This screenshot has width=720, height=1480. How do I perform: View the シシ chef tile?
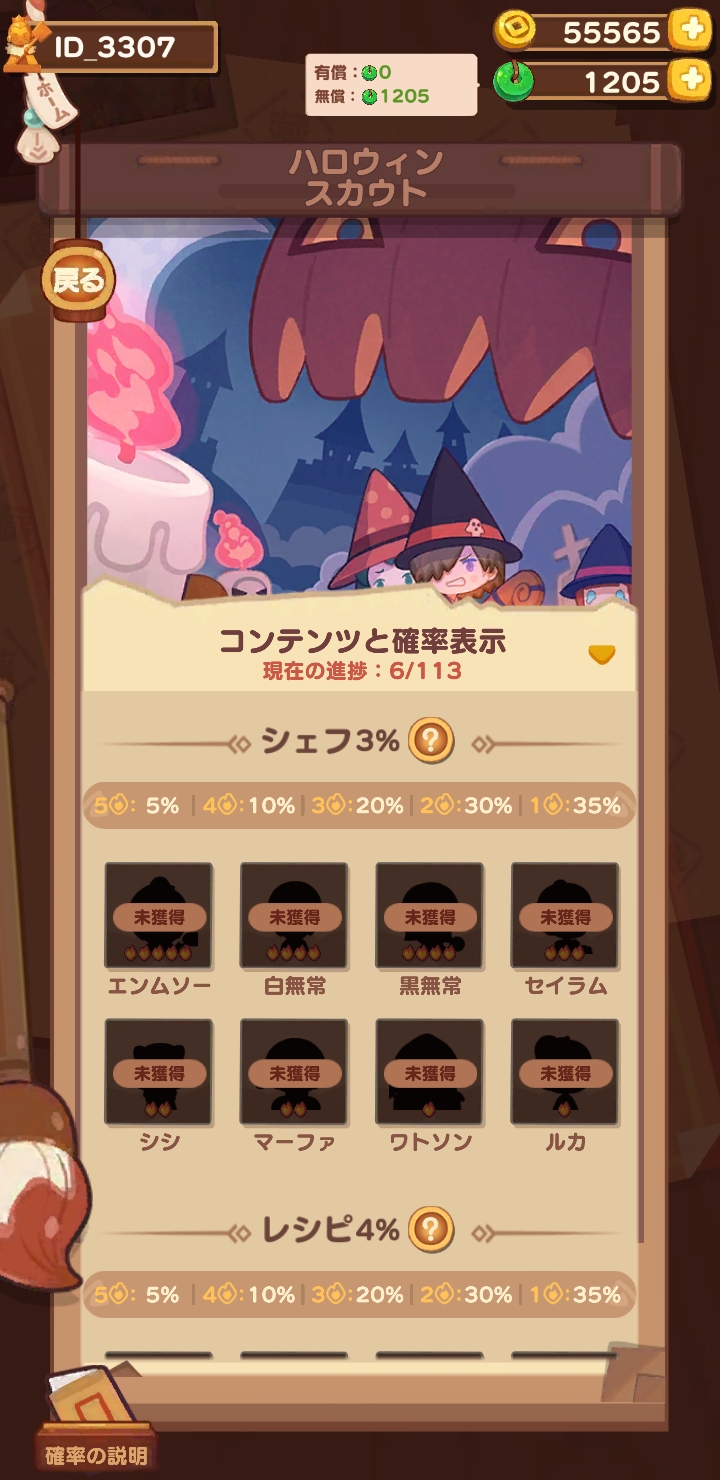[159, 1072]
